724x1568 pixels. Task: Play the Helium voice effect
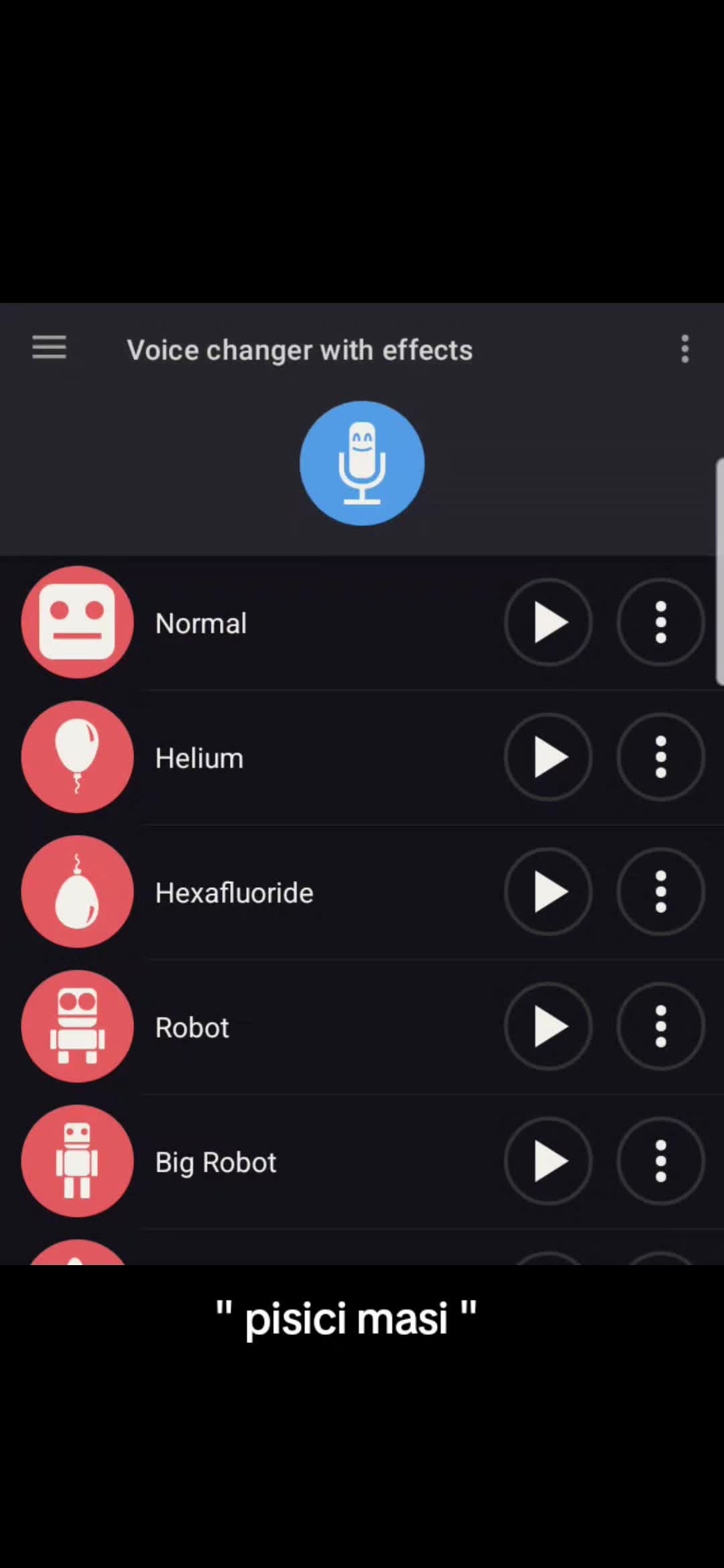tap(548, 757)
